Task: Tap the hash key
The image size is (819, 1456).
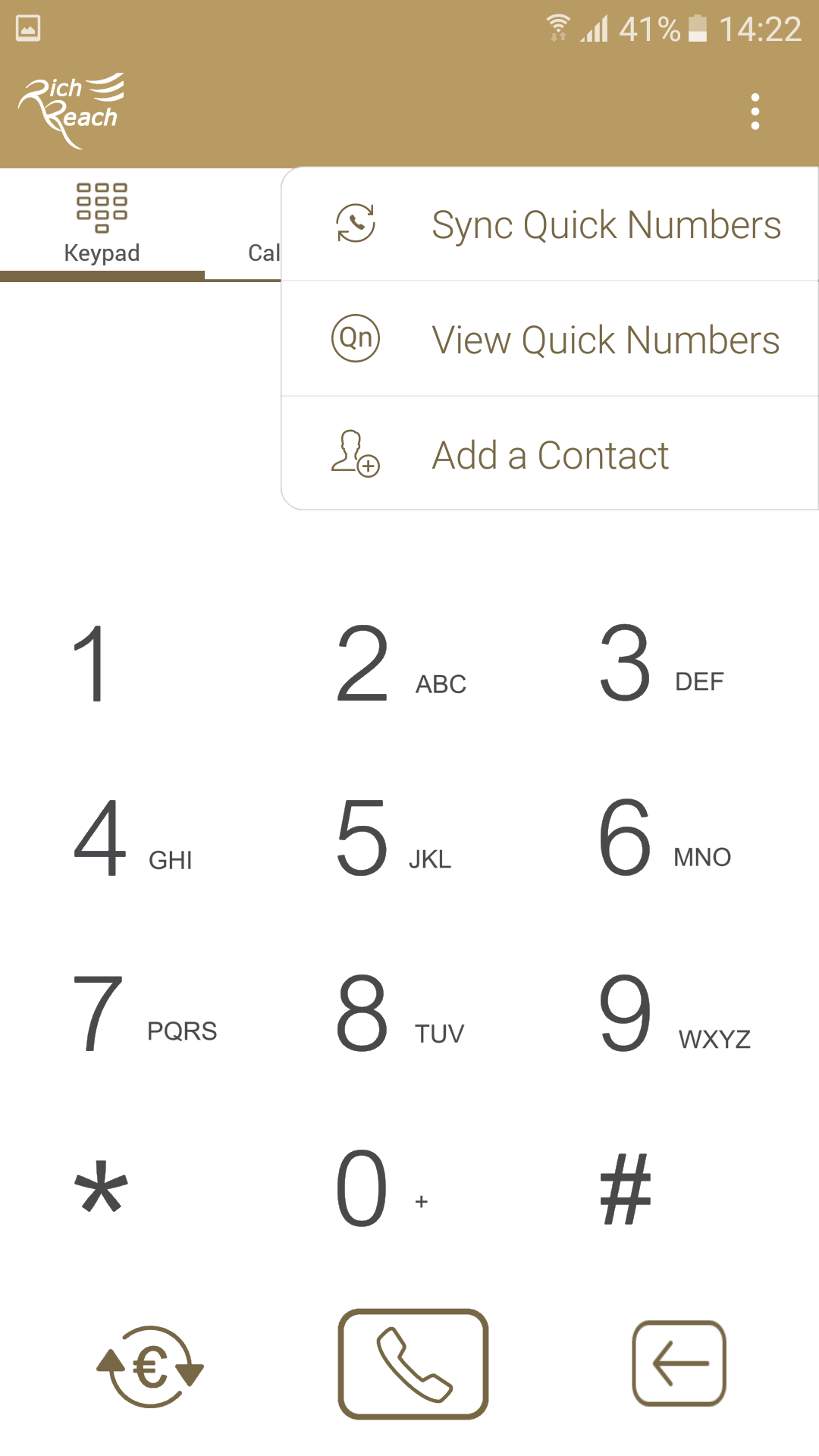Action: 626,1188
